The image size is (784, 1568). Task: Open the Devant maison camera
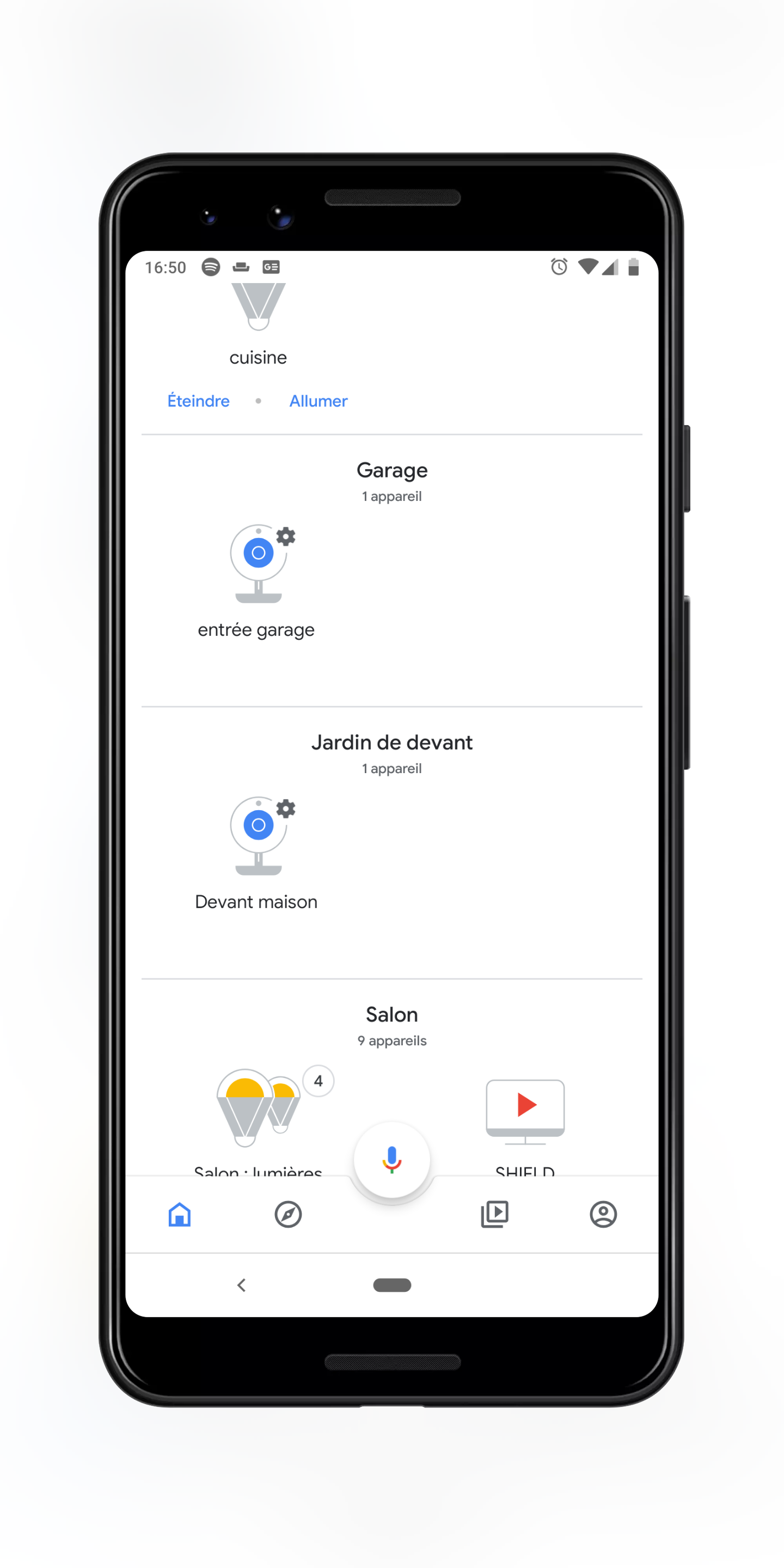click(257, 853)
